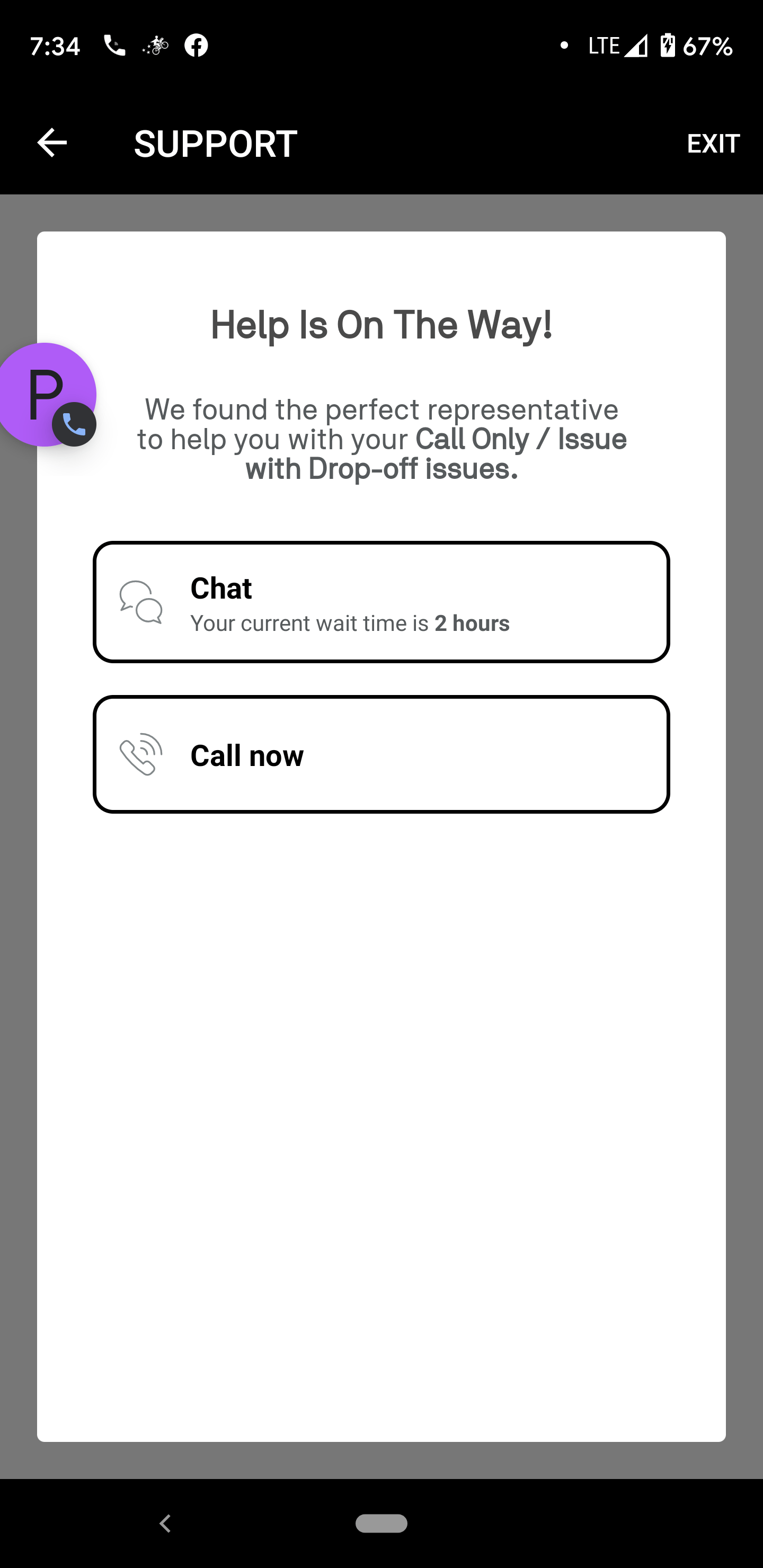Tap the delivery bike notification icon
Viewport: 763px width, 1568px height.
[155, 44]
